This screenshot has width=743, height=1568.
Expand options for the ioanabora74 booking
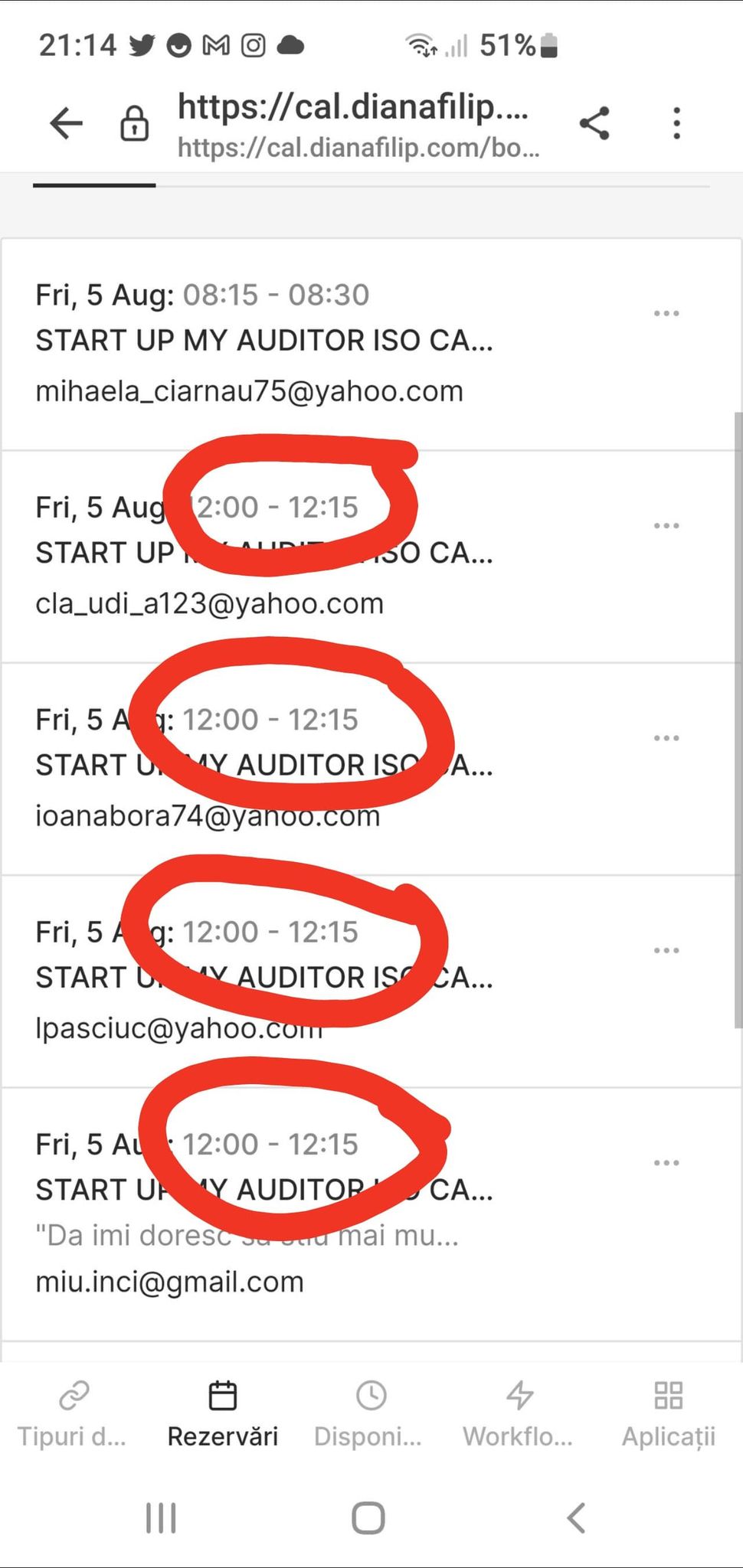point(665,737)
